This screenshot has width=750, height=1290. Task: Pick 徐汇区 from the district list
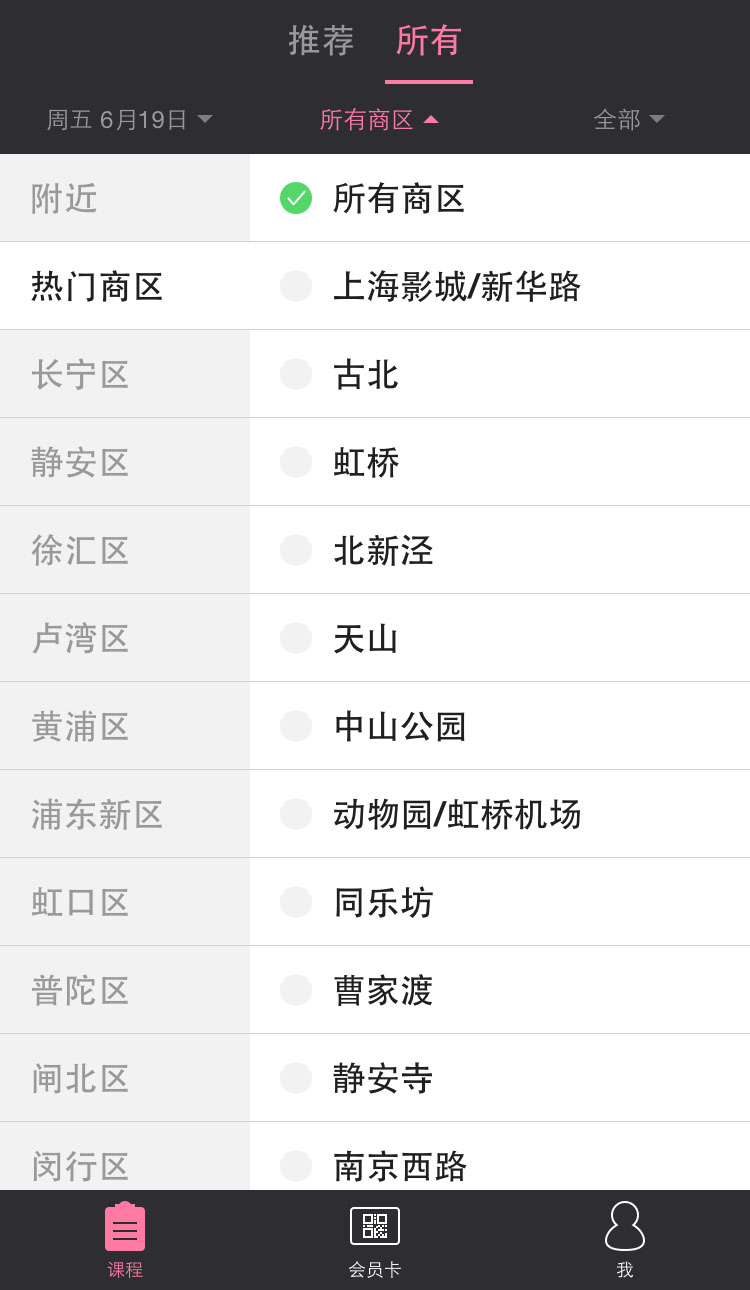[125, 550]
